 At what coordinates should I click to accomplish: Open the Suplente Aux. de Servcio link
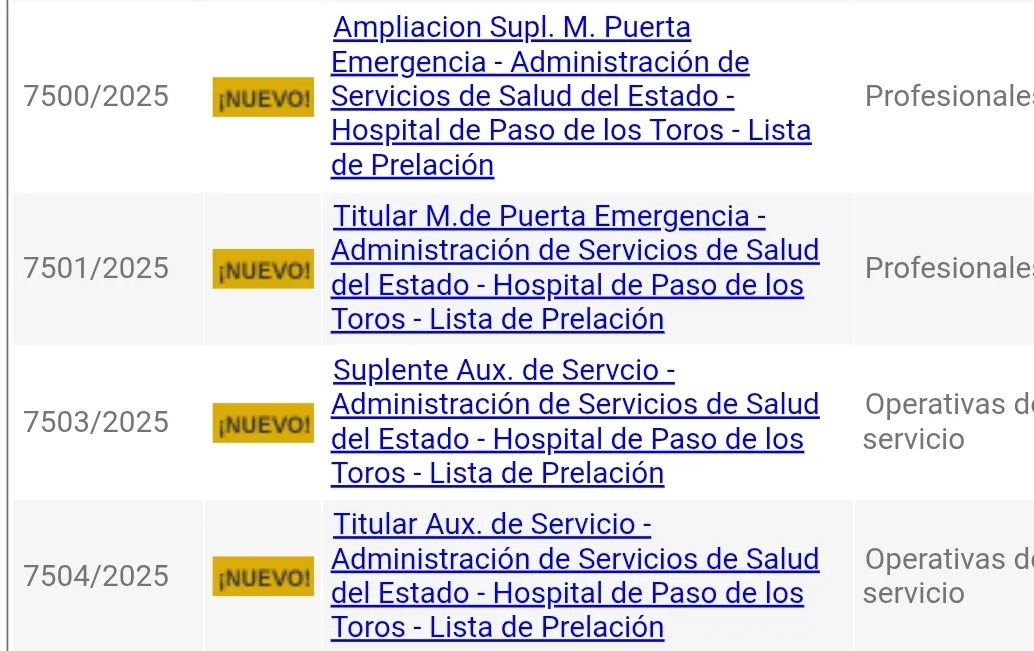point(574,422)
